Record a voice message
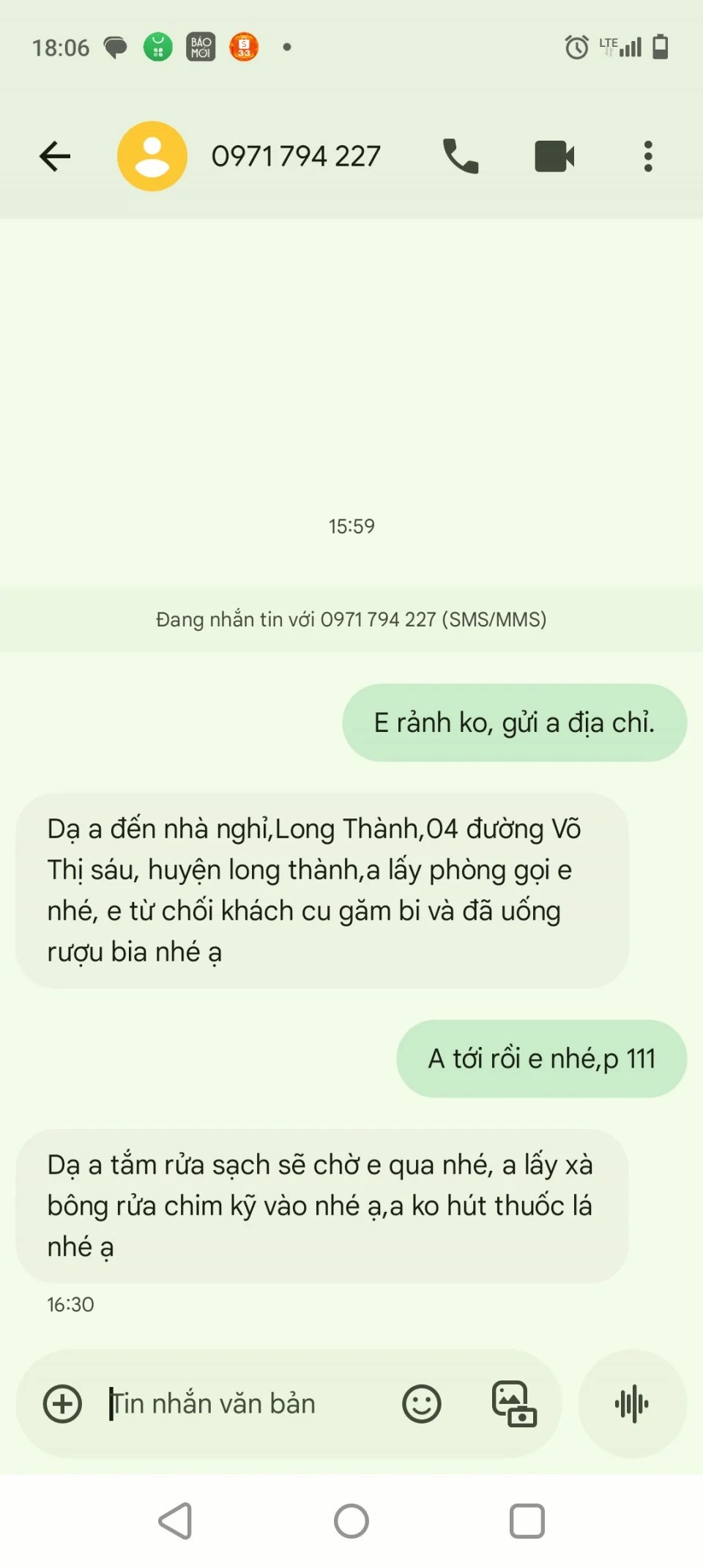The image size is (703, 1568). point(632,1404)
